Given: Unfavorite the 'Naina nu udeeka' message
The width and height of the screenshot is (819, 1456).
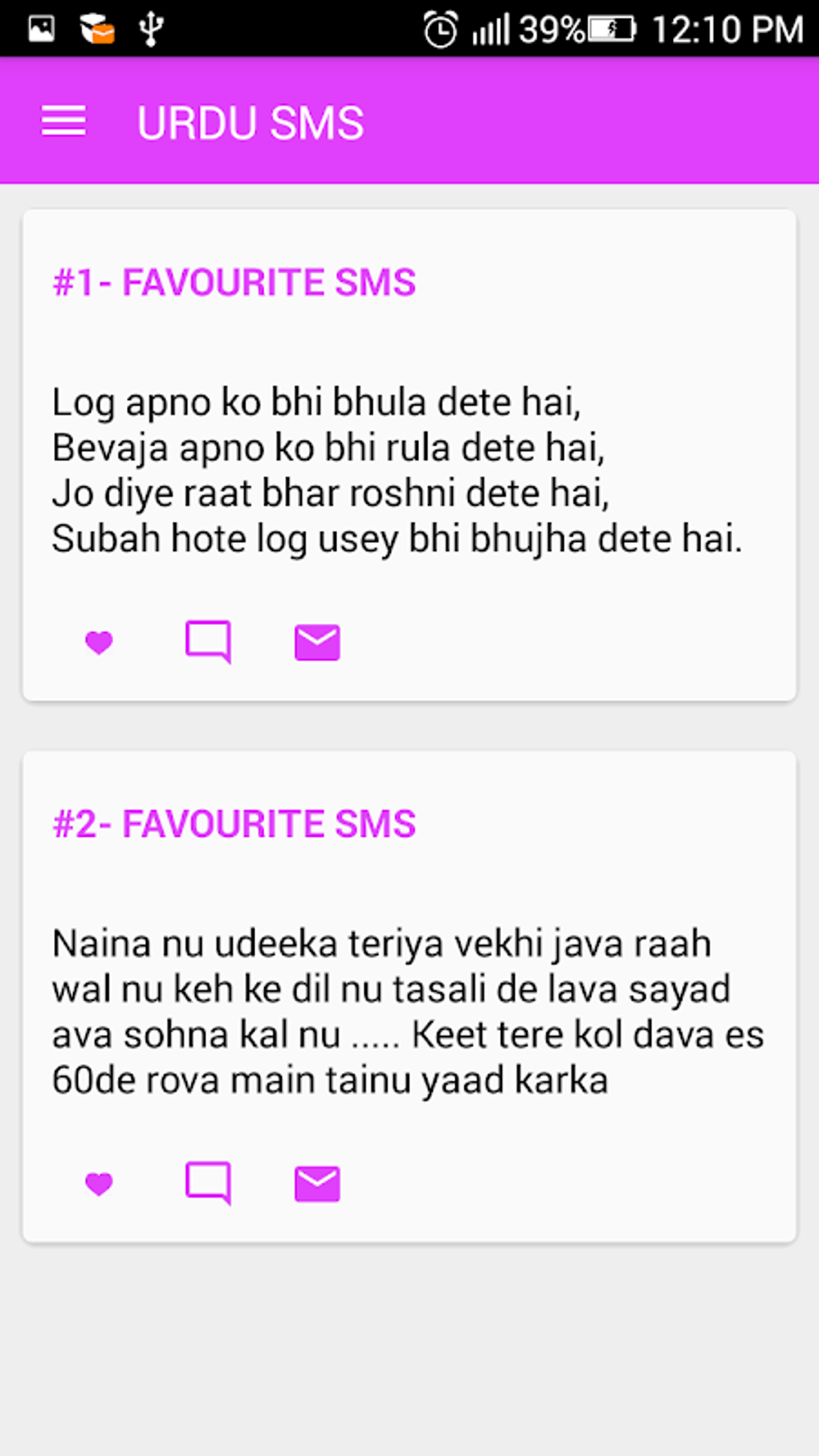Looking at the screenshot, I should click(99, 1183).
